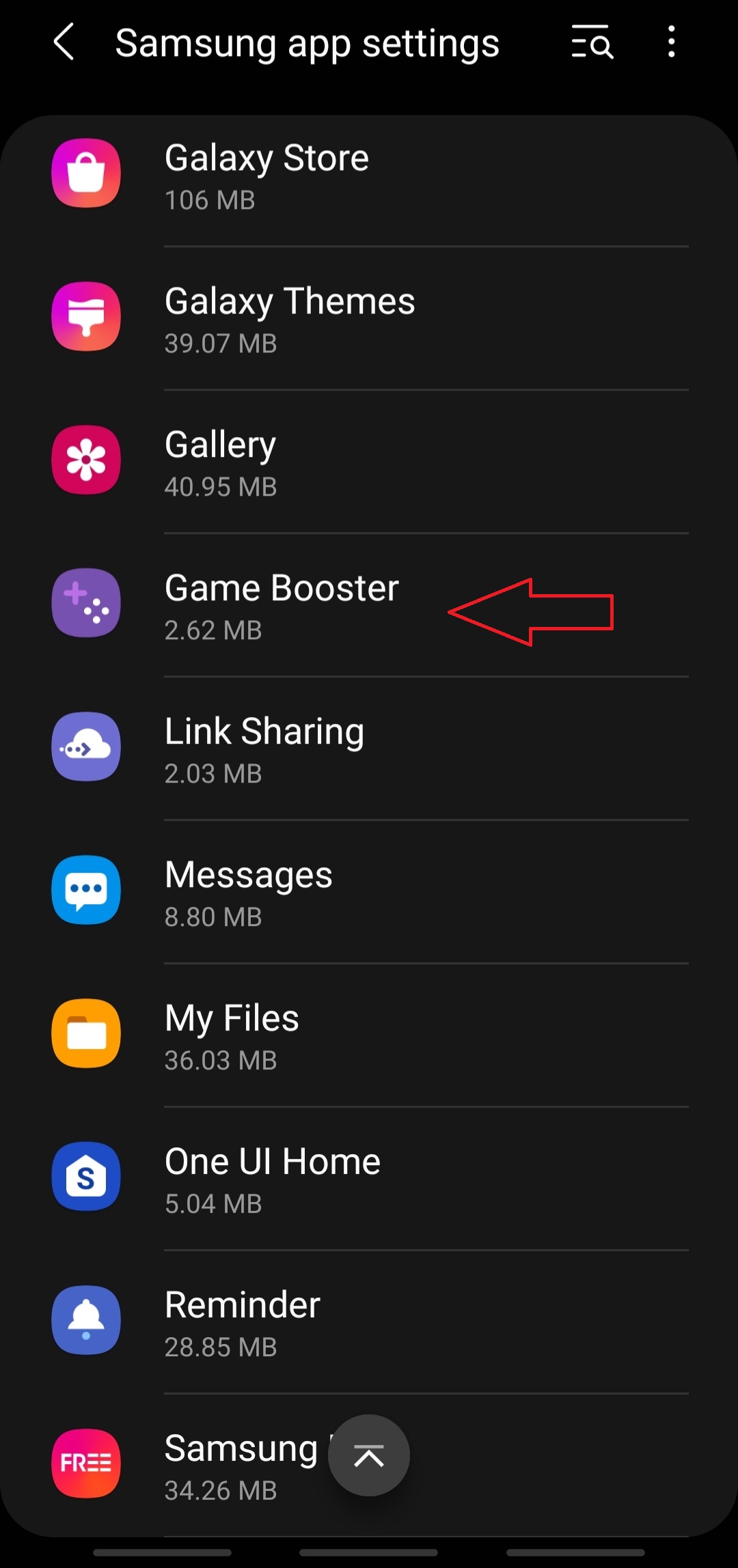The image size is (738, 1568).
Task: Tap the jump-to-top floating button
Action: pos(369,1455)
